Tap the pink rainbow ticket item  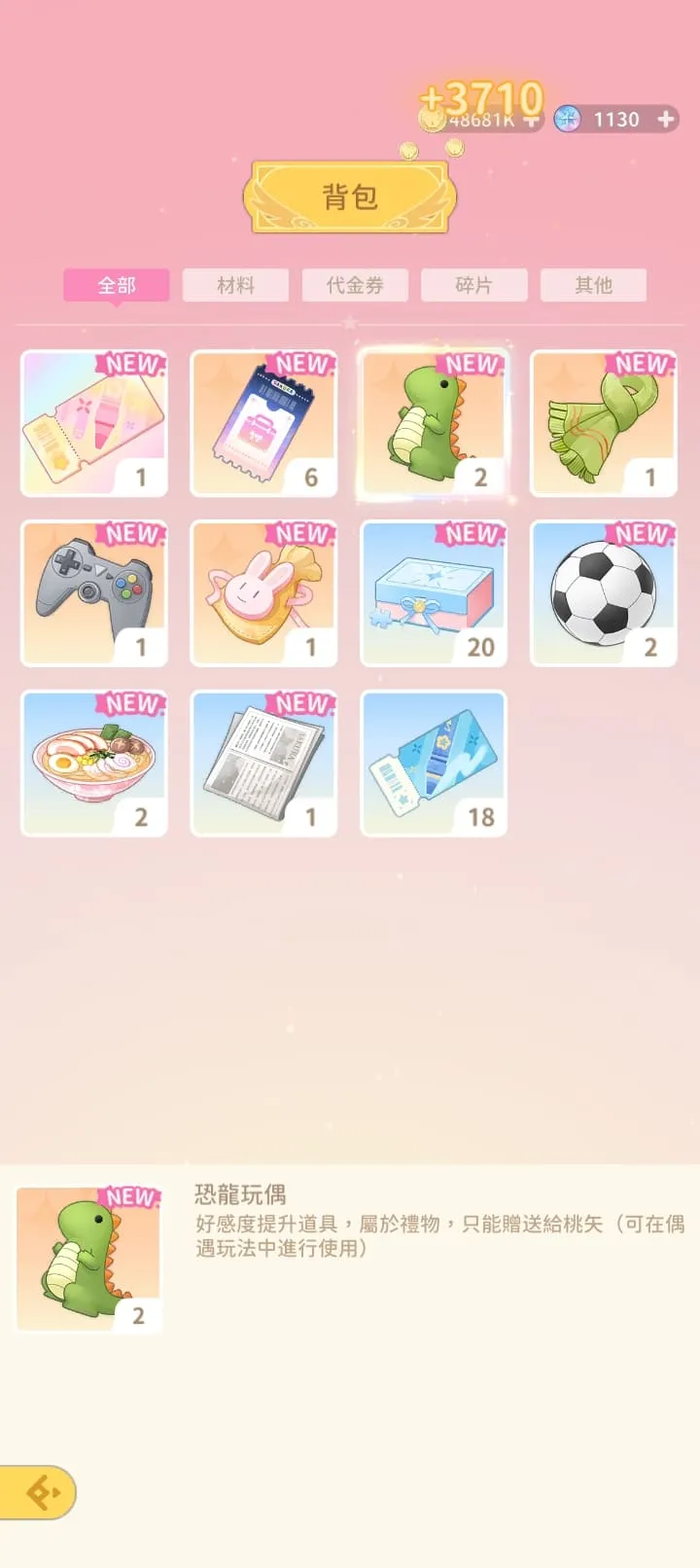point(93,423)
